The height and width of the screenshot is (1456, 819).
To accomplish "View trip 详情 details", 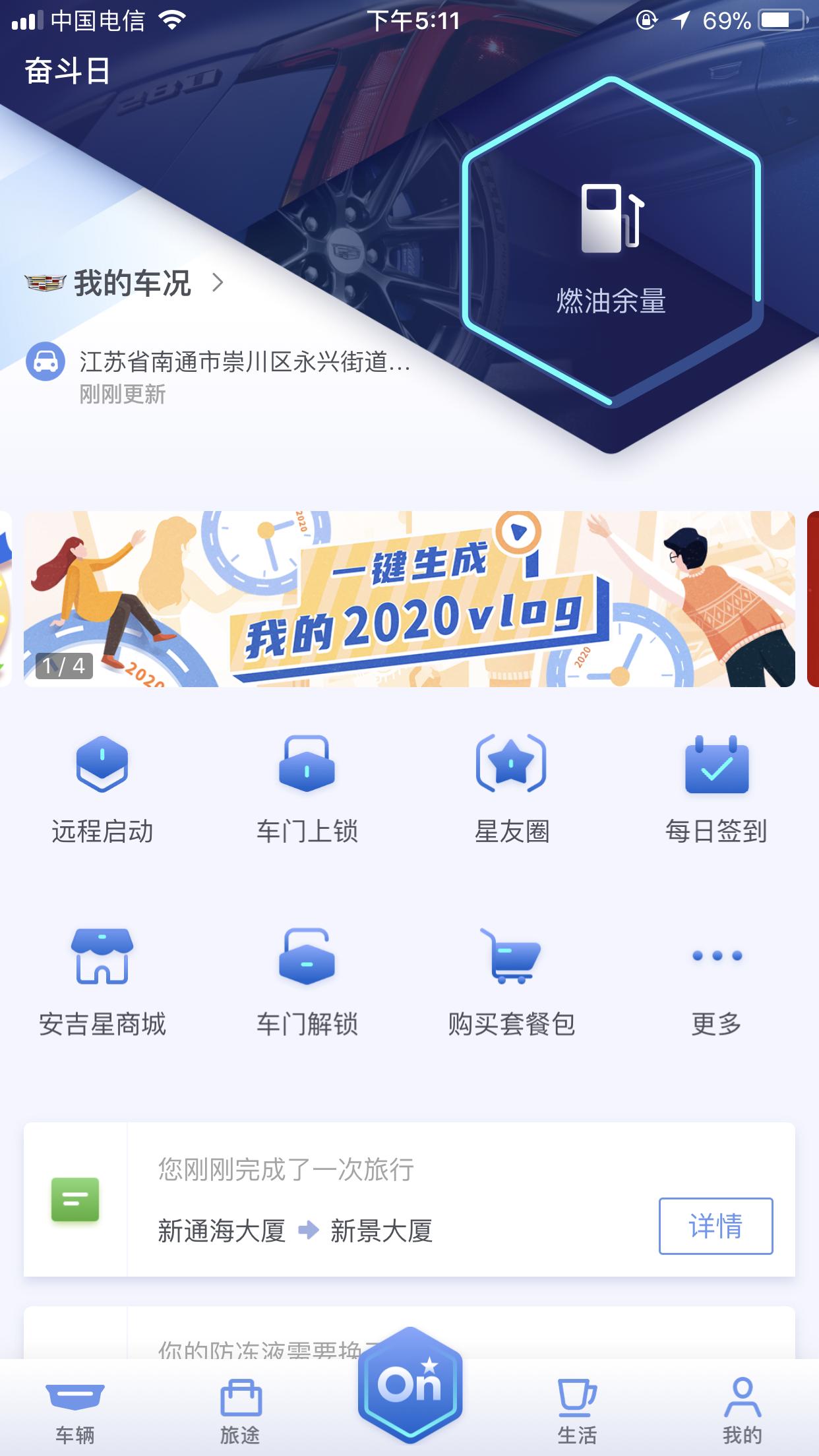I will (x=715, y=1226).
